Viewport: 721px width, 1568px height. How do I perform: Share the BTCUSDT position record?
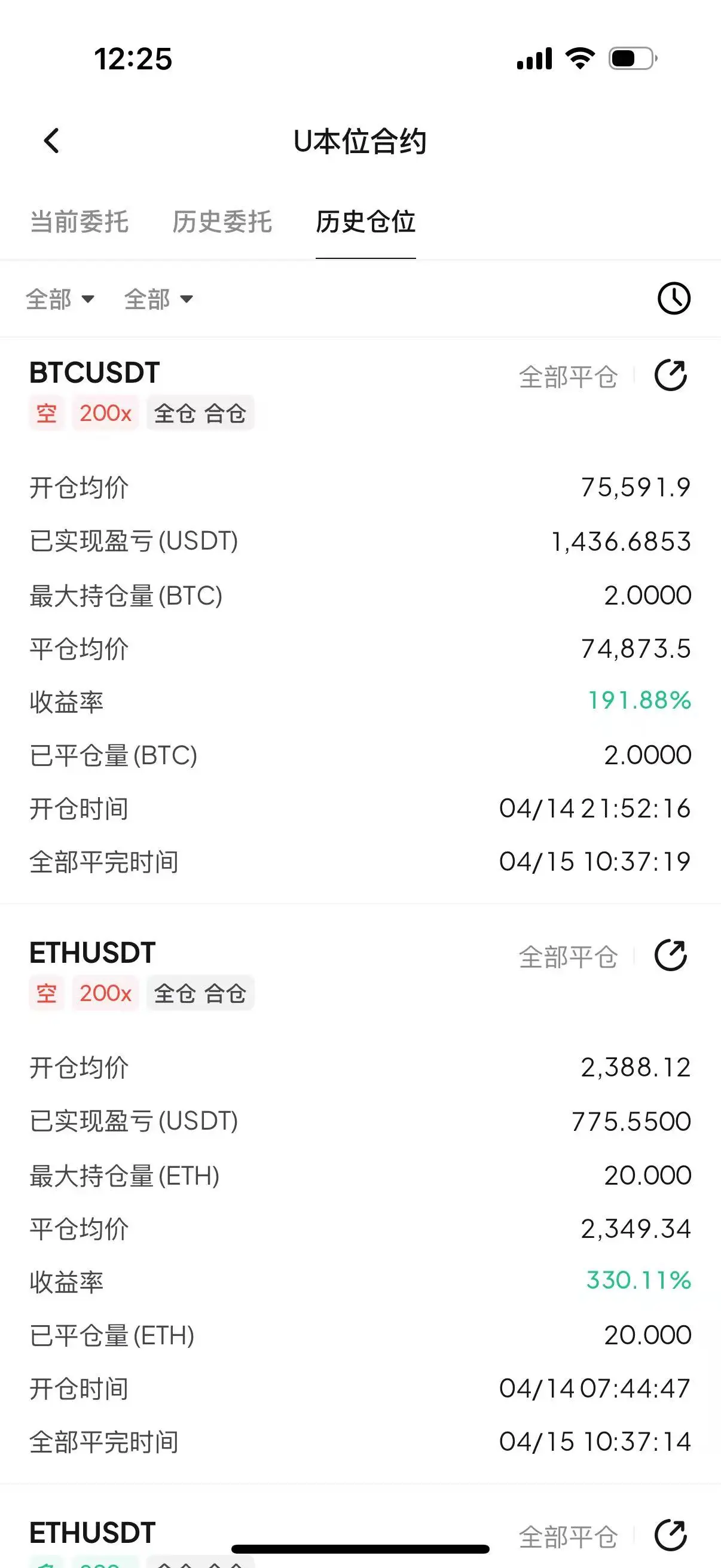coord(671,376)
